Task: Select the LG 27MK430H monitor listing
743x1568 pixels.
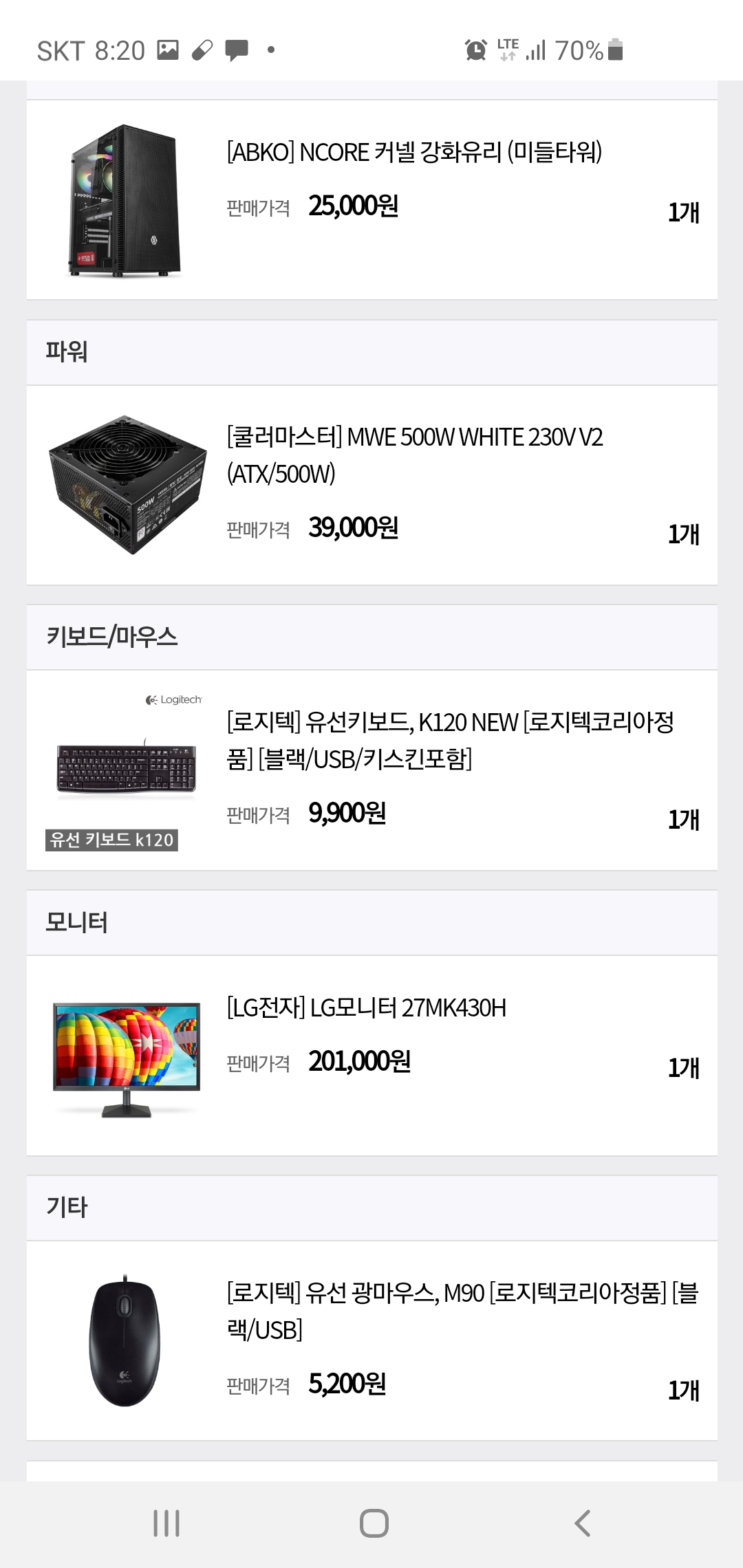Action: coord(366,1008)
